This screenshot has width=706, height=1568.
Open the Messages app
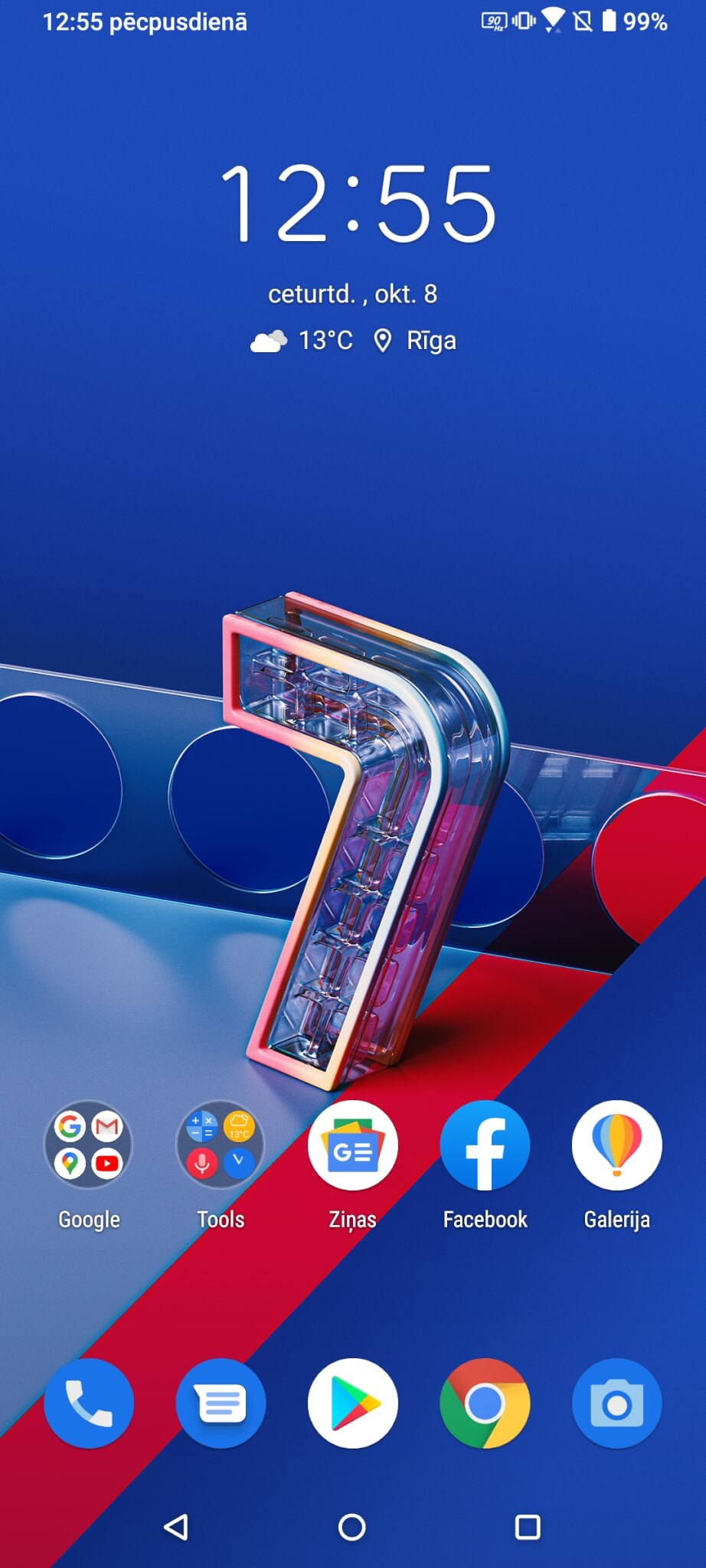pyautogui.click(x=221, y=1403)
